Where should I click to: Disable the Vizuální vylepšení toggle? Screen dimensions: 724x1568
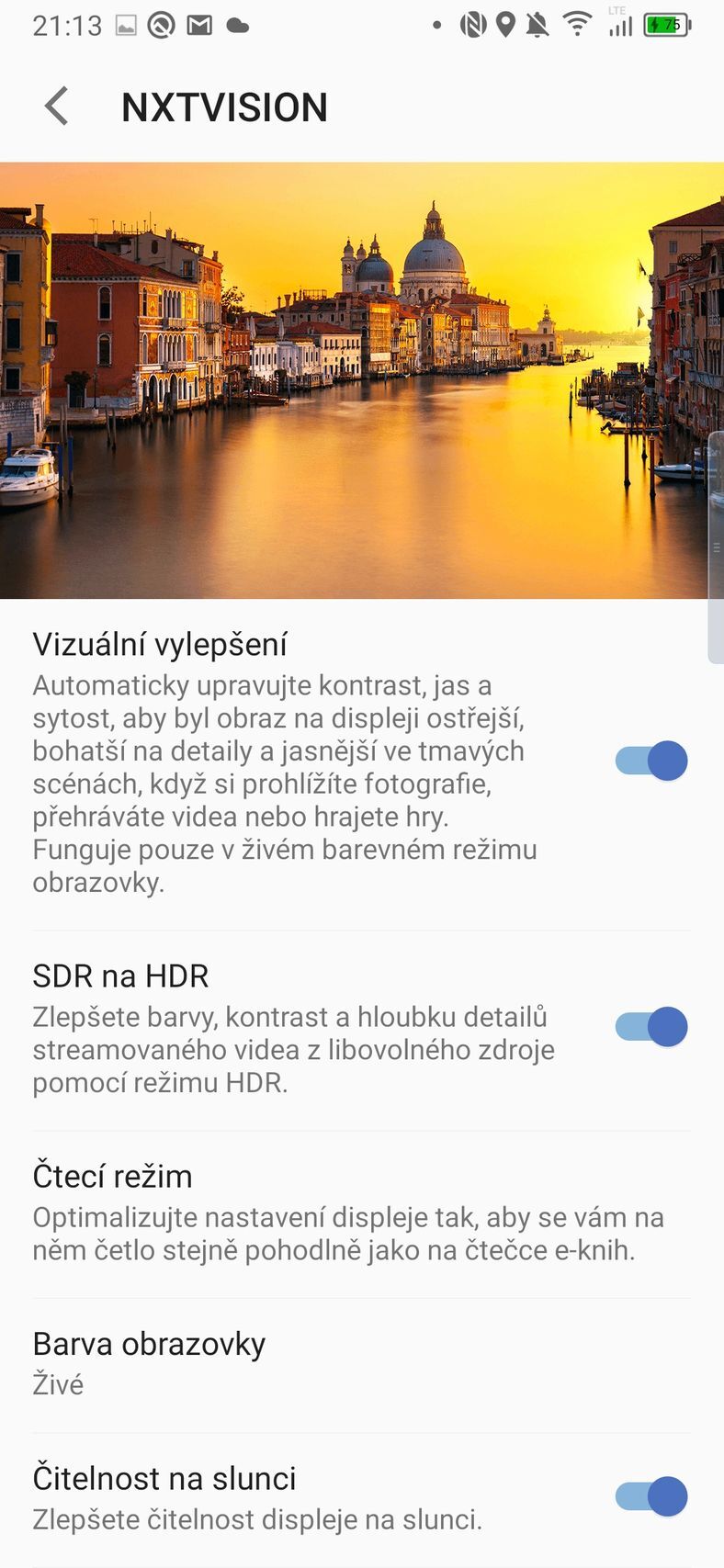[650, 761]
